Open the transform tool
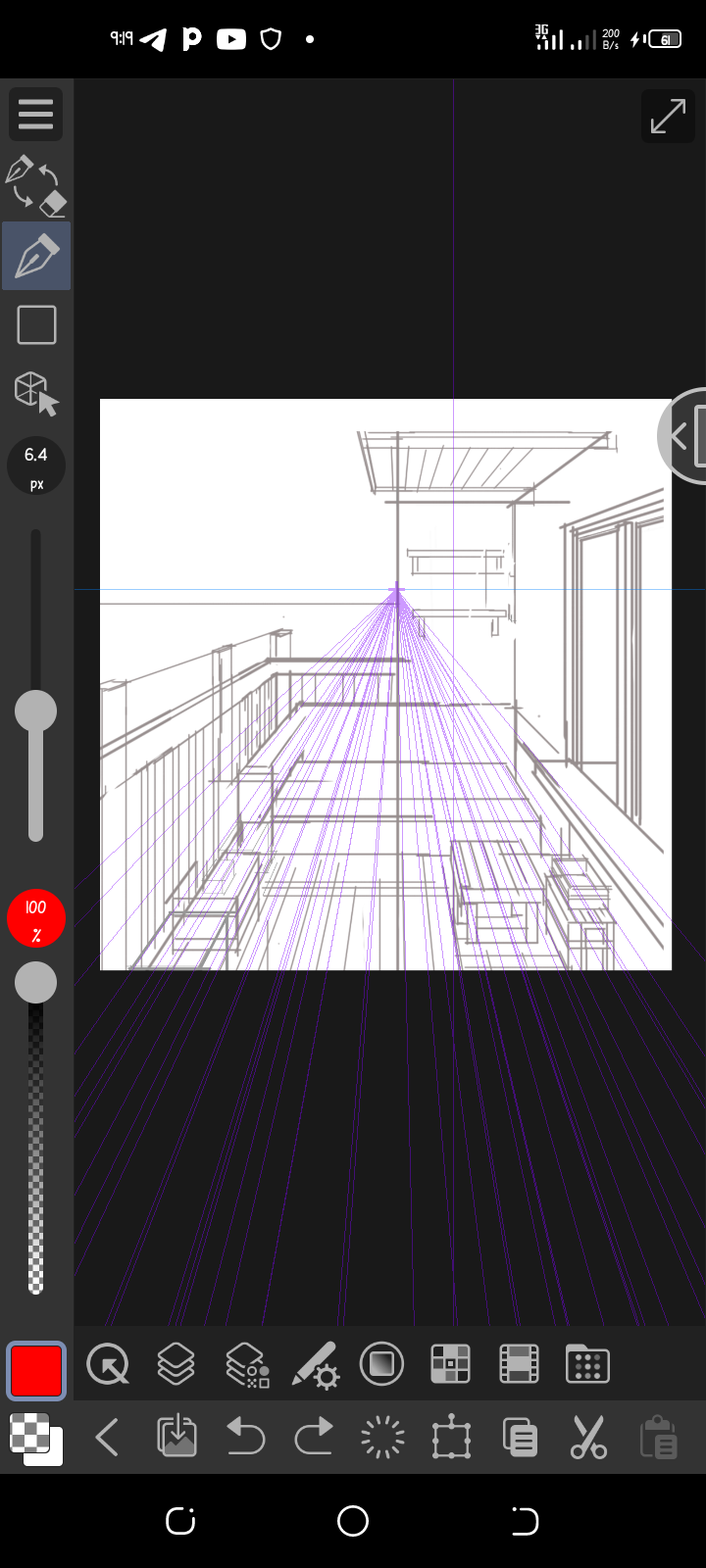 tap(451, 1439)
